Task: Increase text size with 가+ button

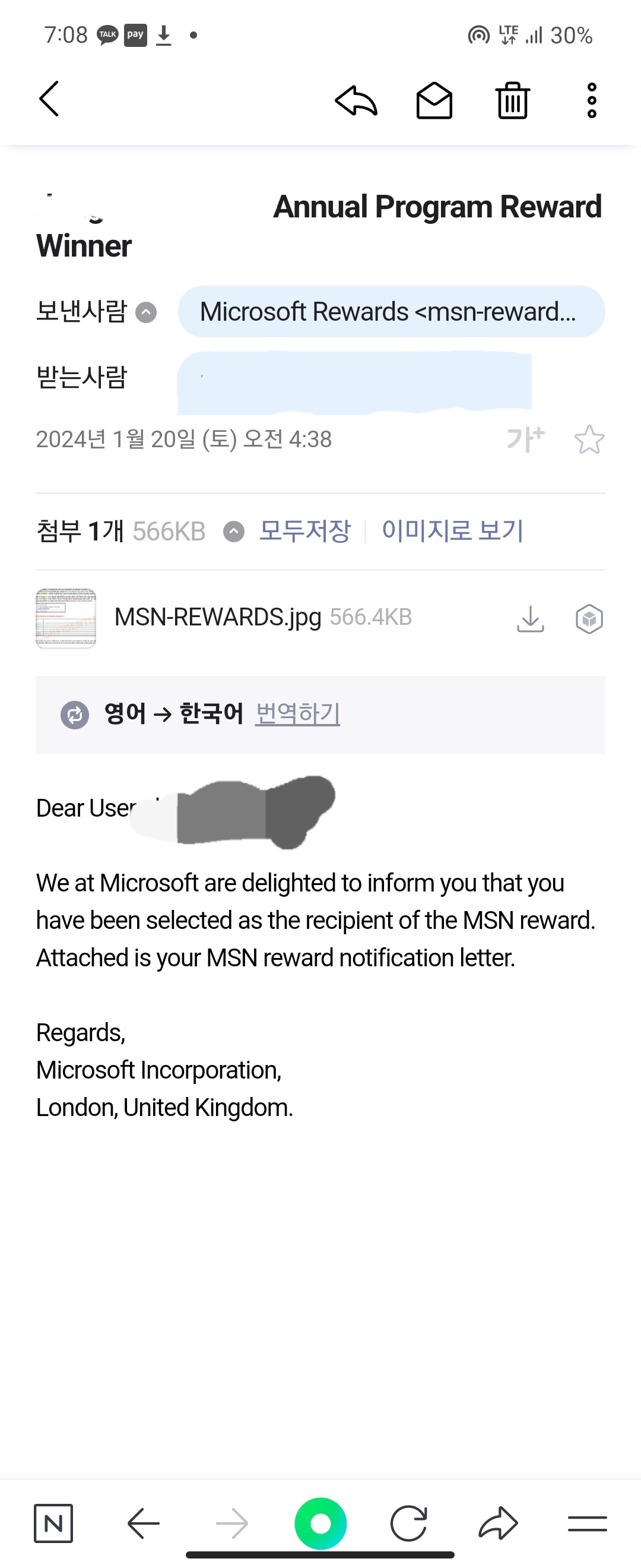Action: pos(525,439)
